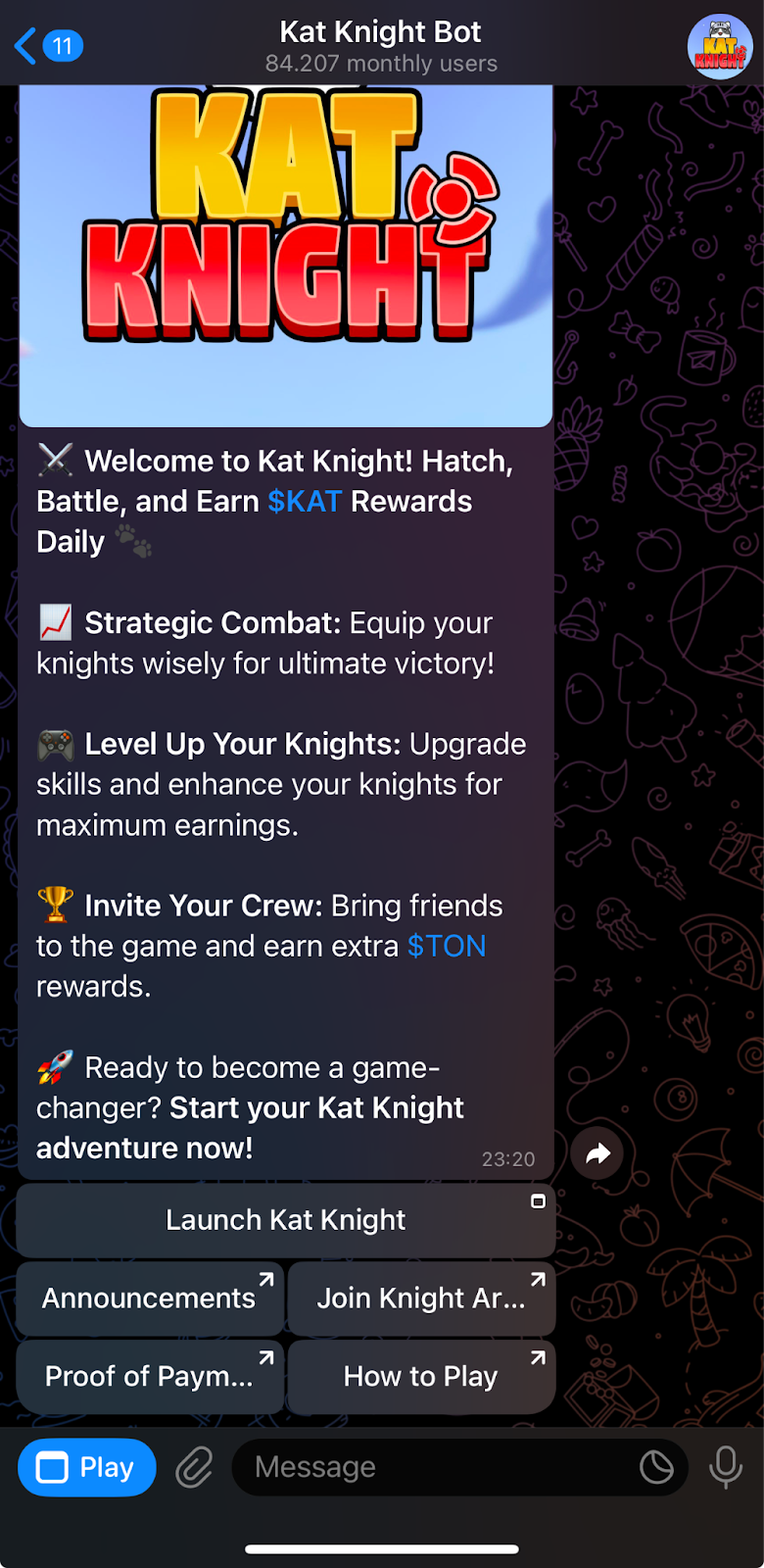Screen dimensions: 764x1568
Task: Join the Knight Arena link button
Action: click(x=421, y=1298)
